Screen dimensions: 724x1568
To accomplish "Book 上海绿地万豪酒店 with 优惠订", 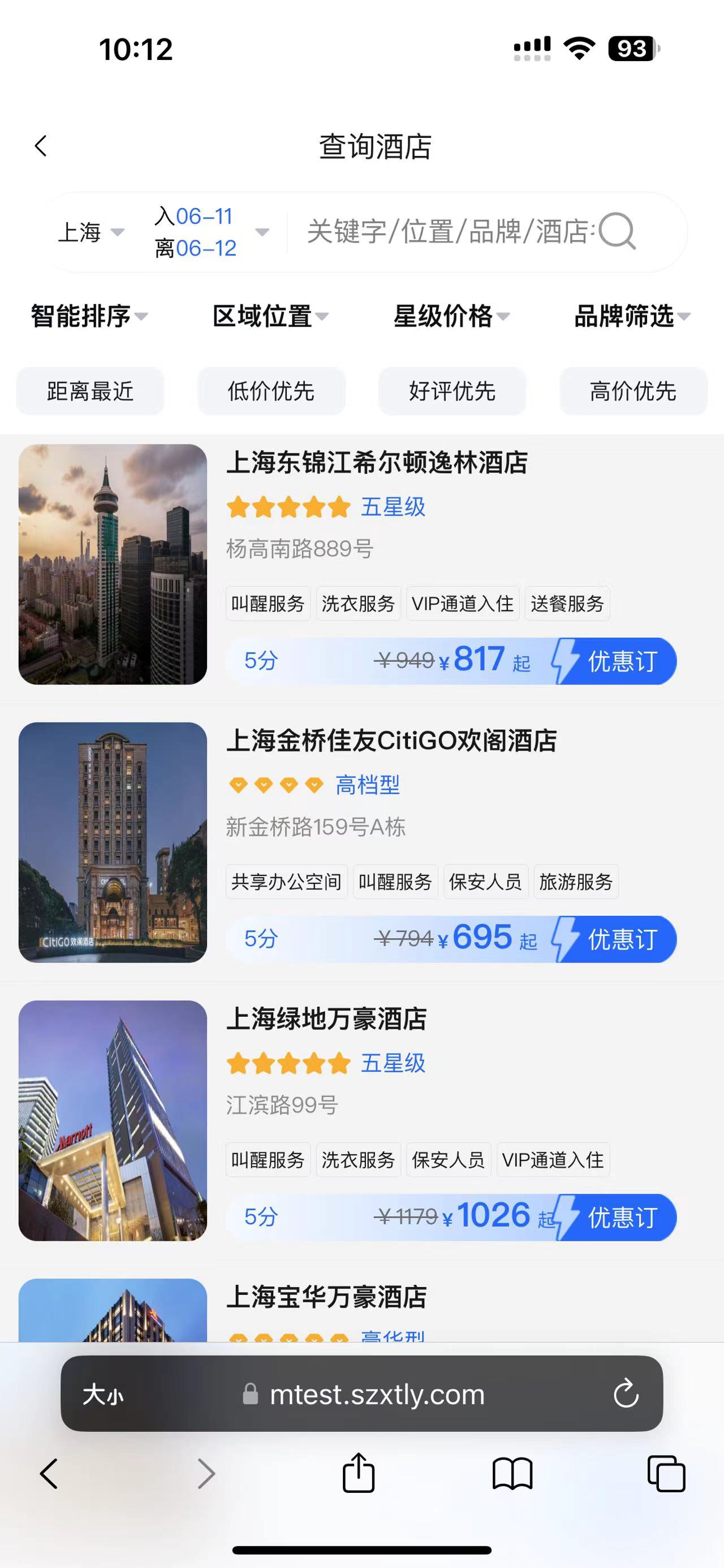I will tap(616, 1218).
